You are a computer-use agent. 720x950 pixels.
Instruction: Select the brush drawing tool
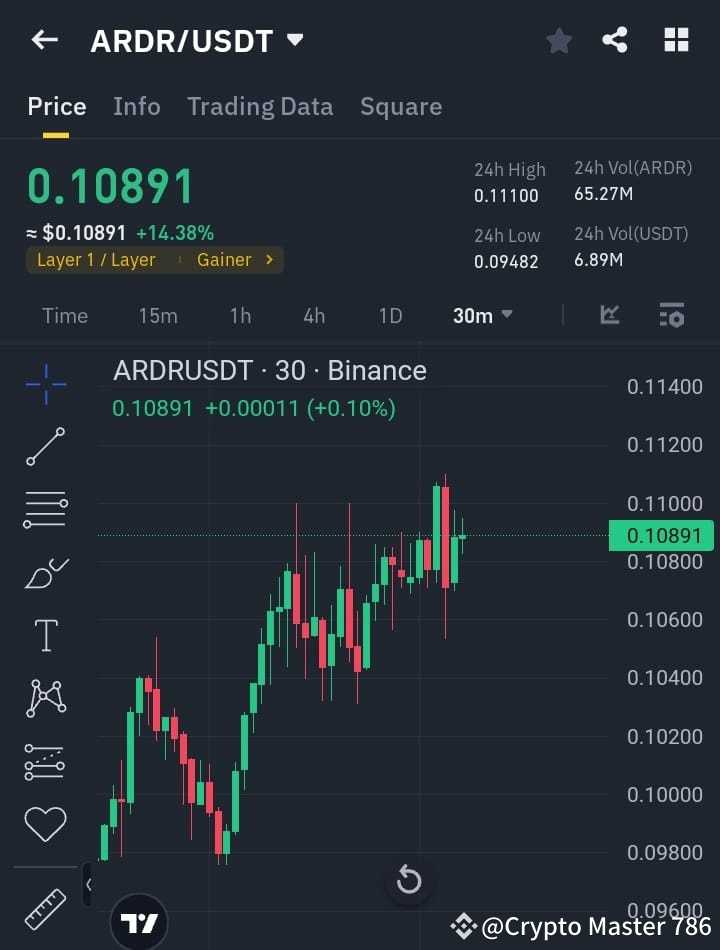click(x=45, y=572)
